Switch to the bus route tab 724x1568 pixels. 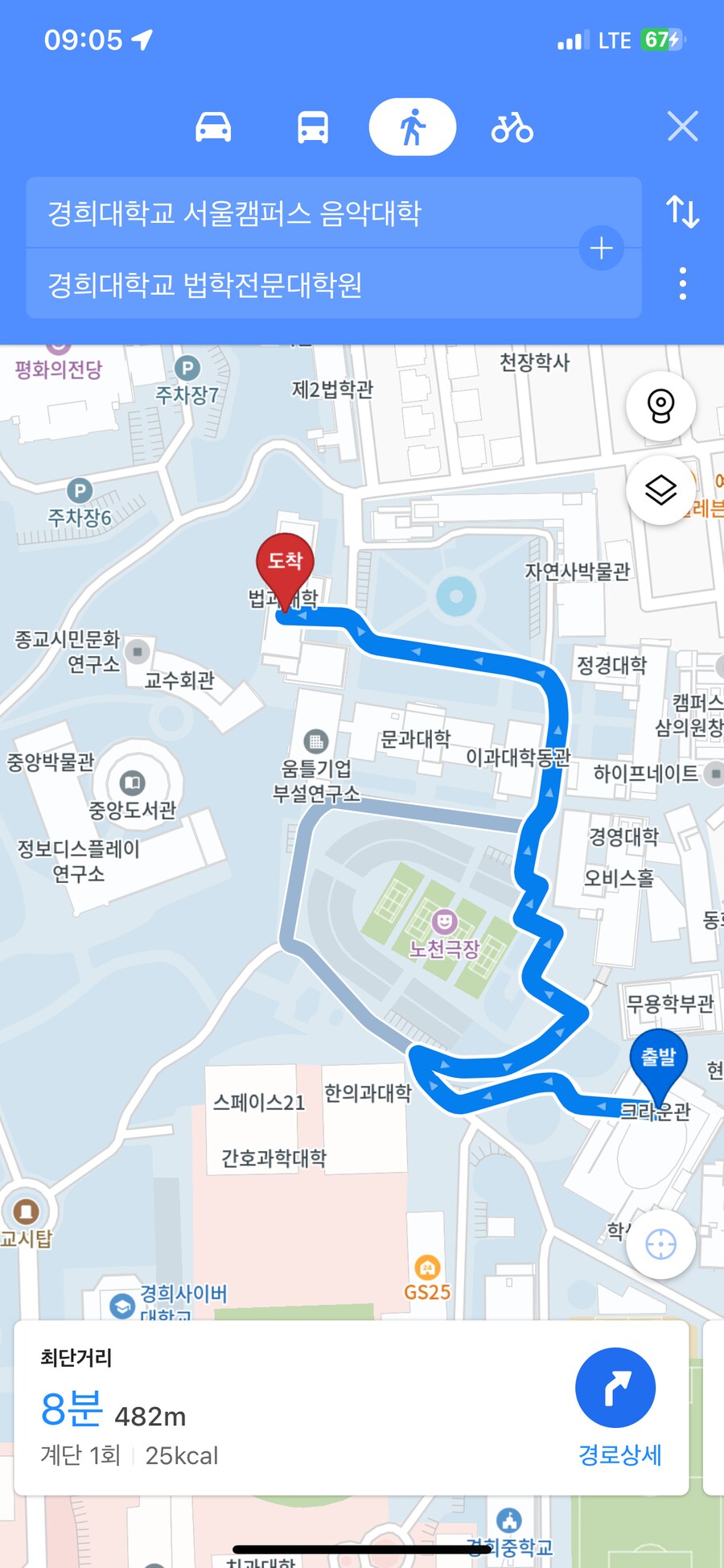311,126
